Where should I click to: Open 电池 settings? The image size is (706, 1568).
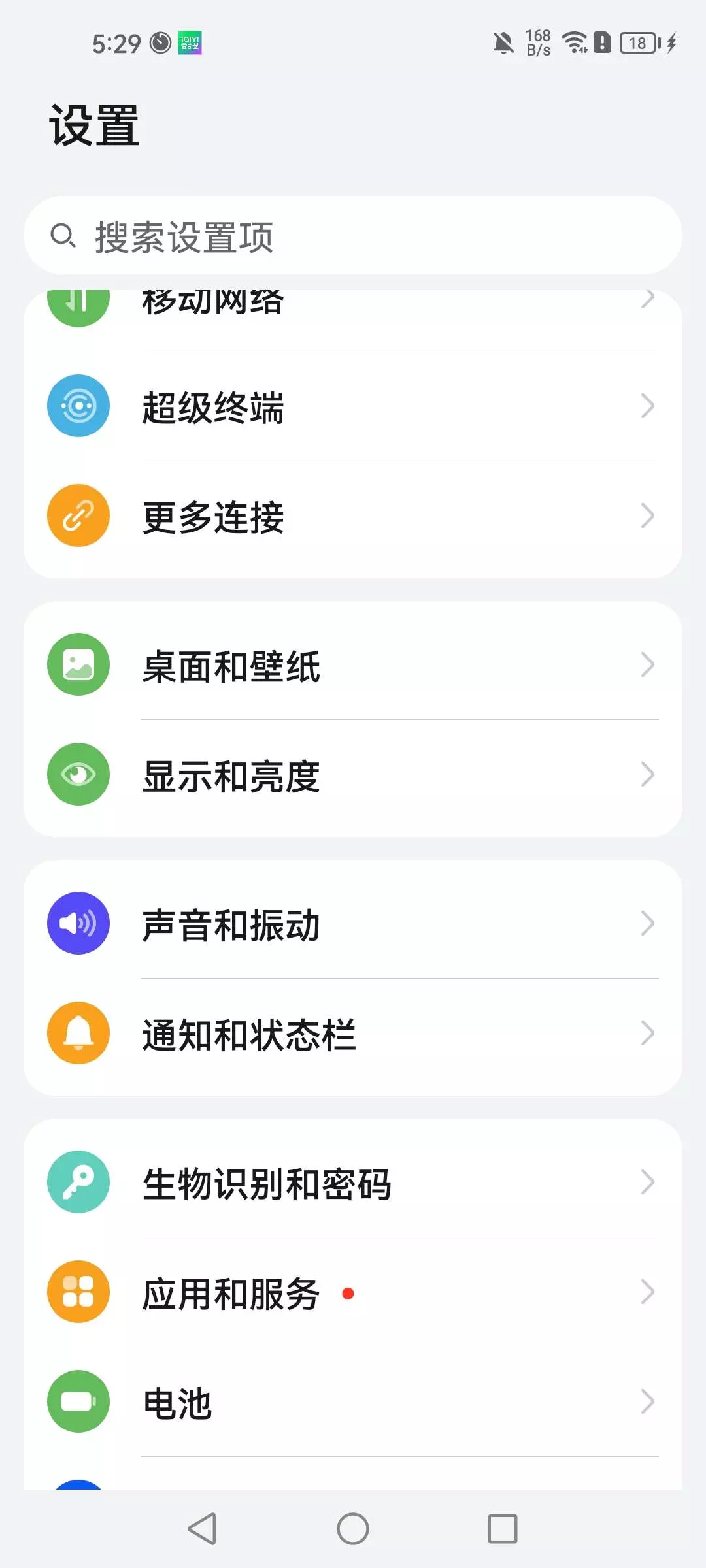pos(353,1402)
